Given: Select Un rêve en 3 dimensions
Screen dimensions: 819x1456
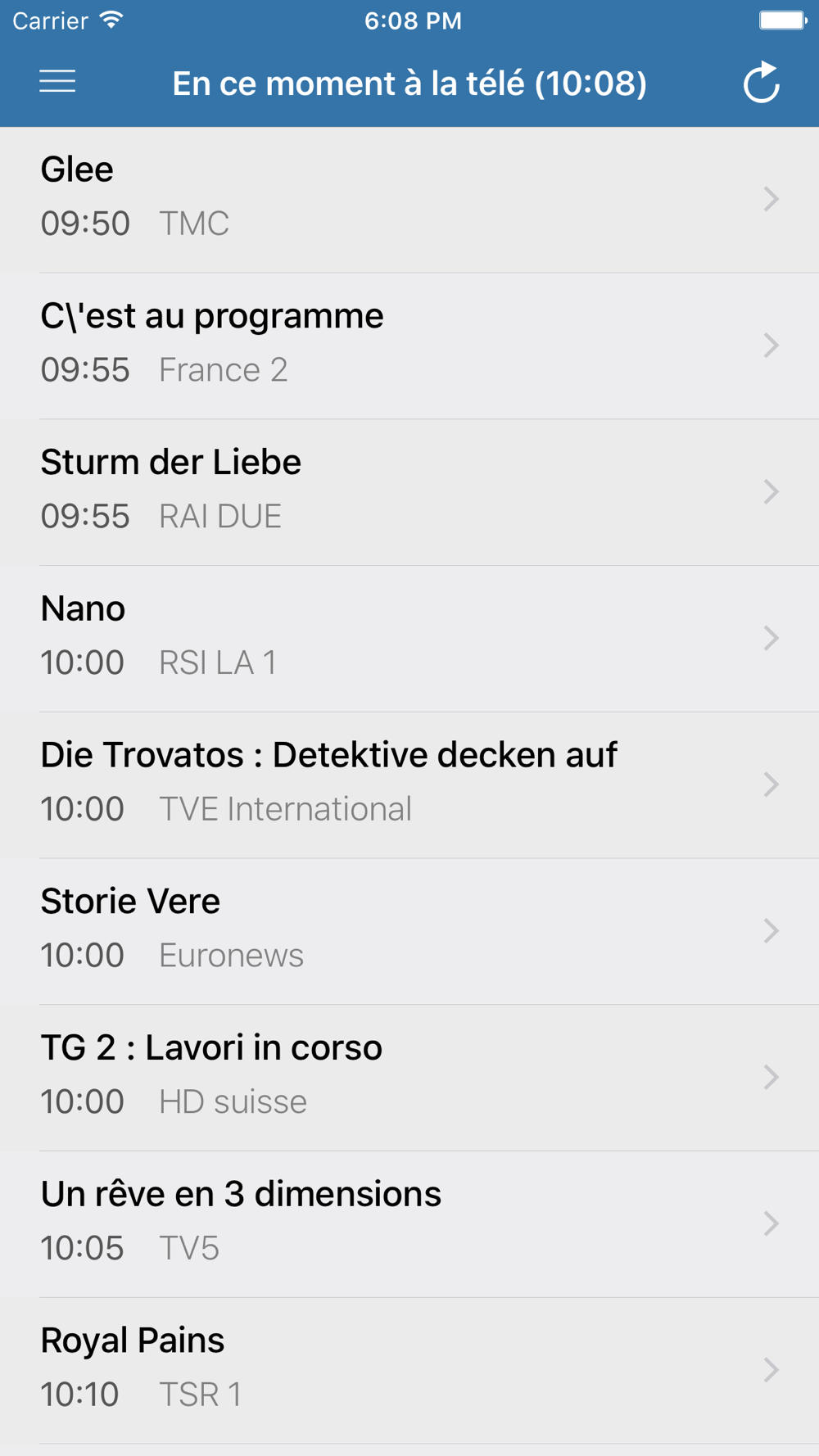Looking at the screenshot, I should [x=409, y=1225].
